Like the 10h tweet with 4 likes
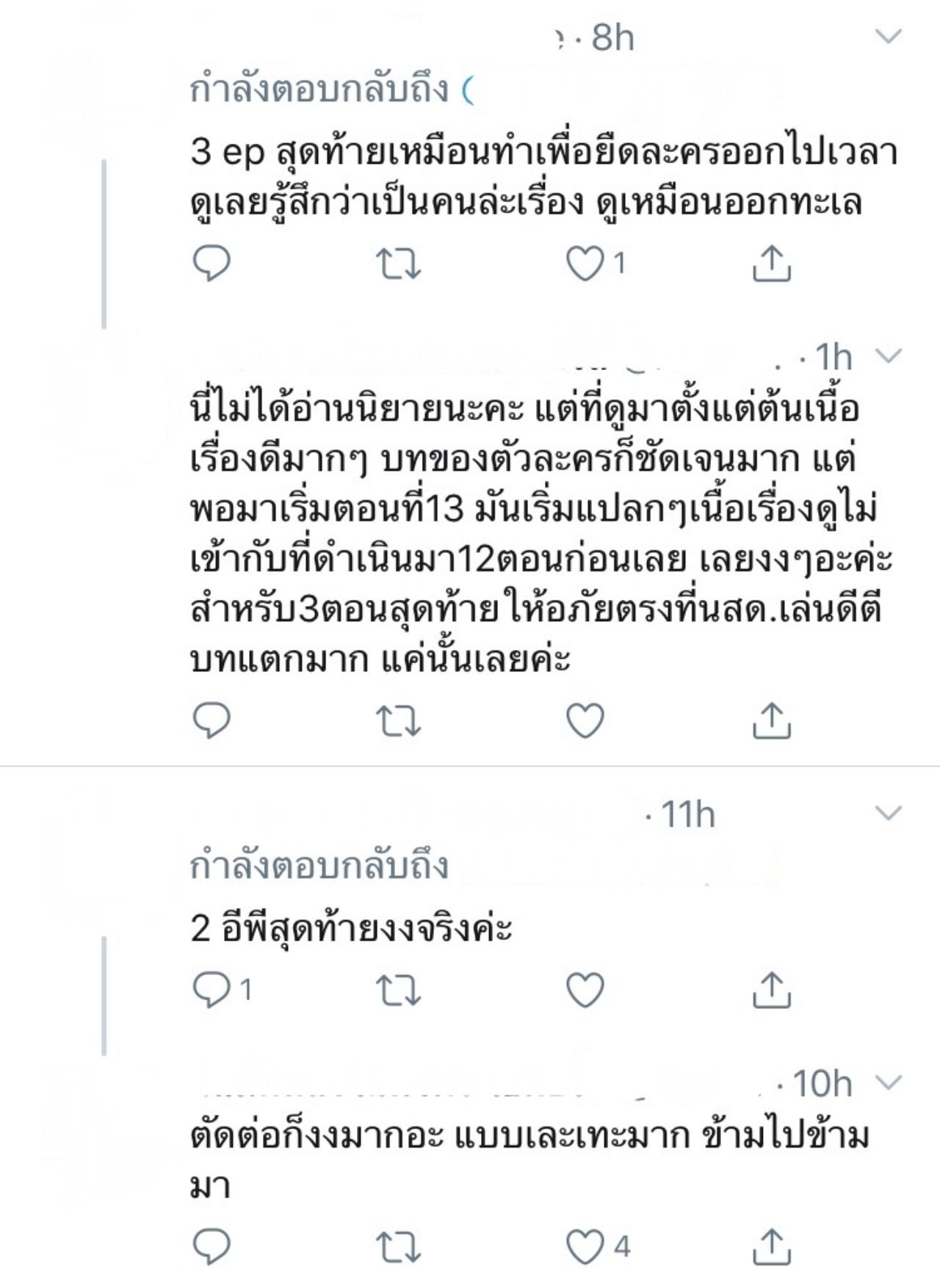Screen dimensions: 940x1288 click(585, 1246)
